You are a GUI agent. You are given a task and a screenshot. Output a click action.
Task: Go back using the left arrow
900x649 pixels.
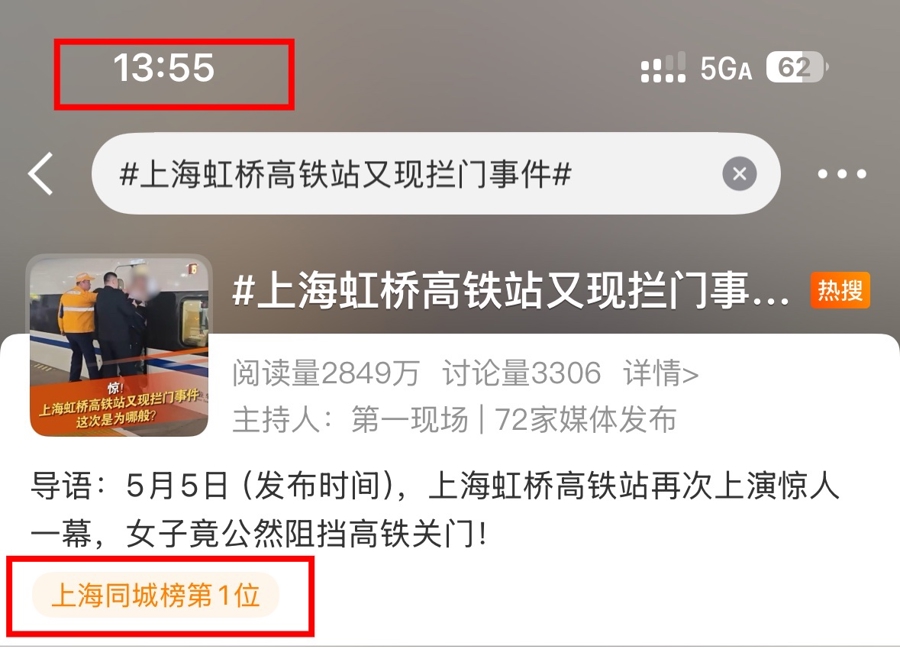tap(42, 174)
